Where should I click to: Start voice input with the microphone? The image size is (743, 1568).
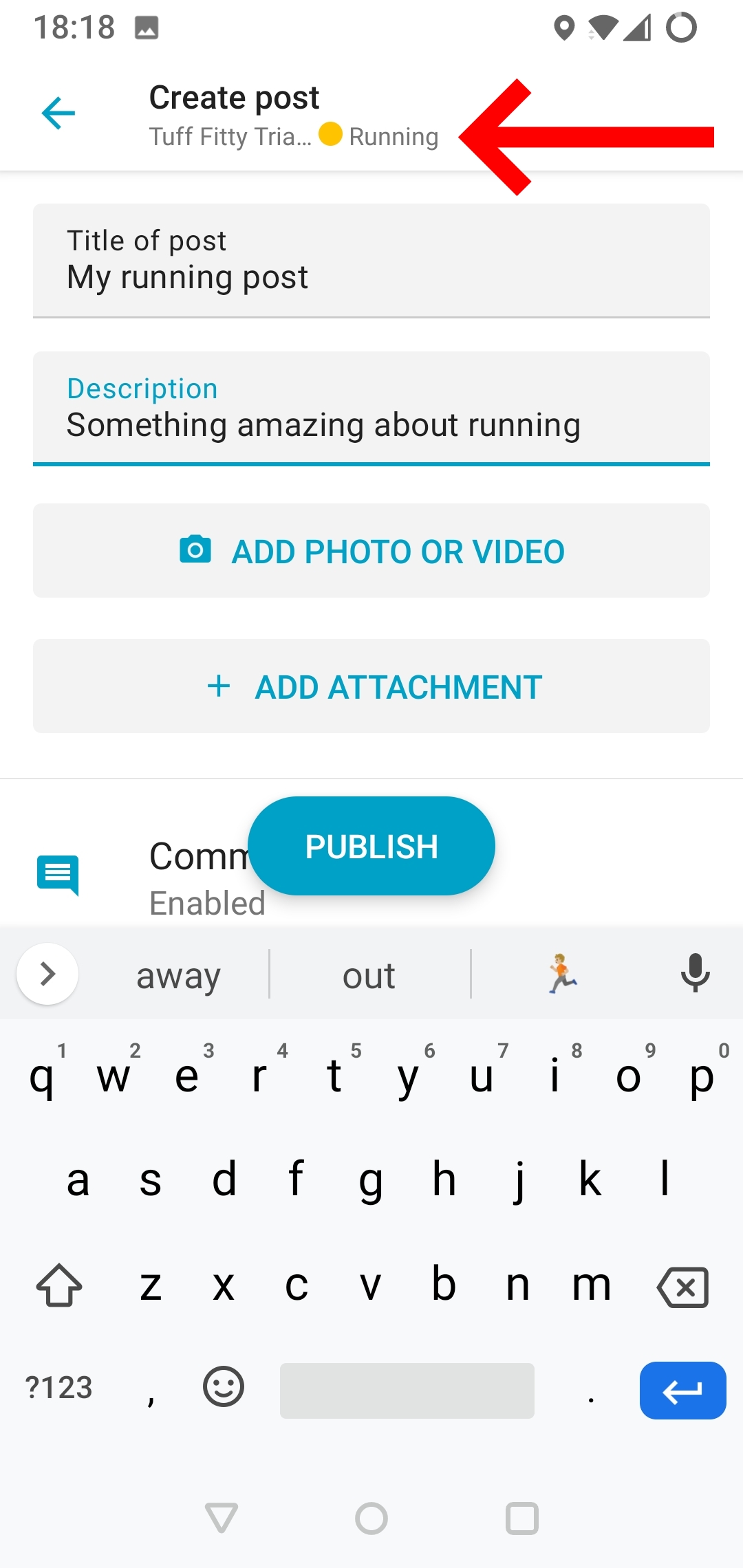pos(695,973)
